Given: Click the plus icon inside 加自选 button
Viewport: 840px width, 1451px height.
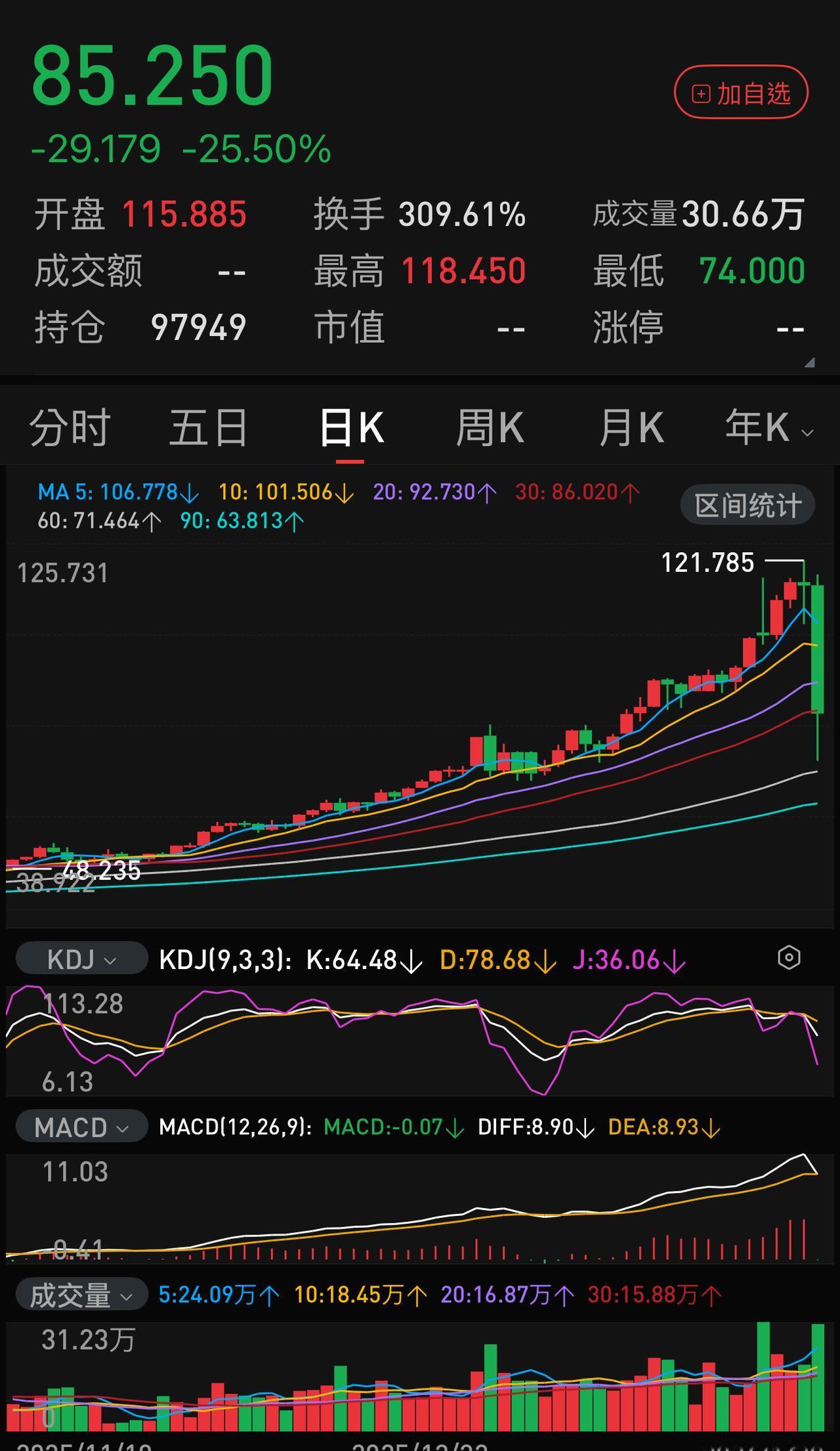Looking at the screenshot, I should 701,94.
